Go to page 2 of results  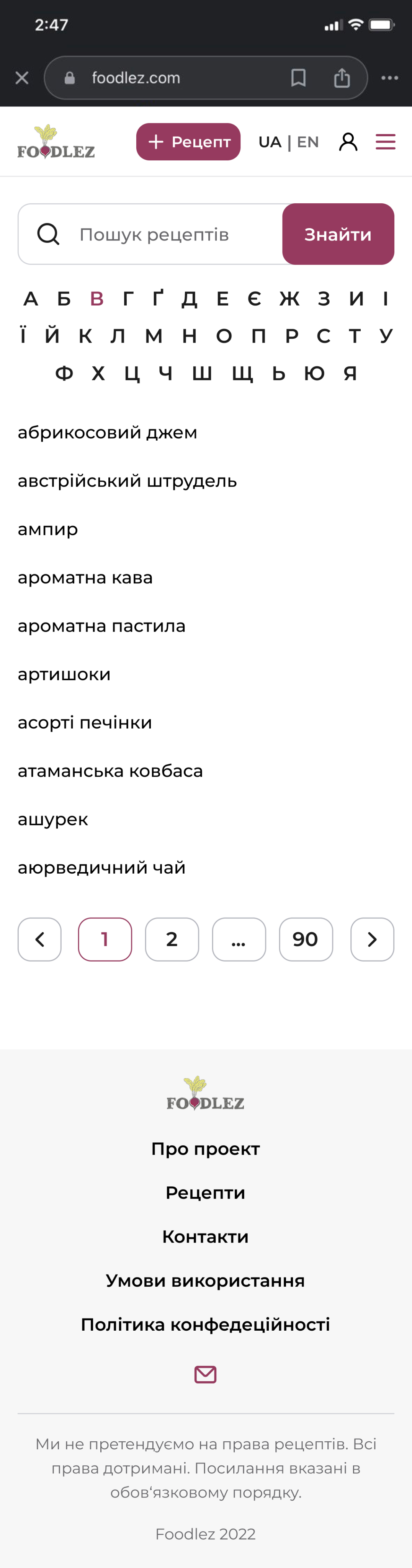click(172, 939)
